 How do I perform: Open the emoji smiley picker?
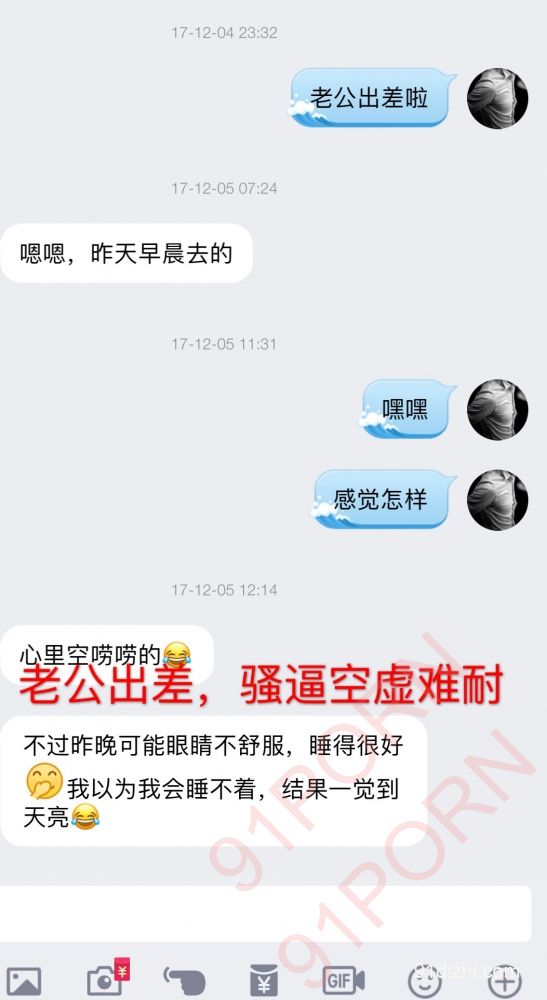click(424, 982)
